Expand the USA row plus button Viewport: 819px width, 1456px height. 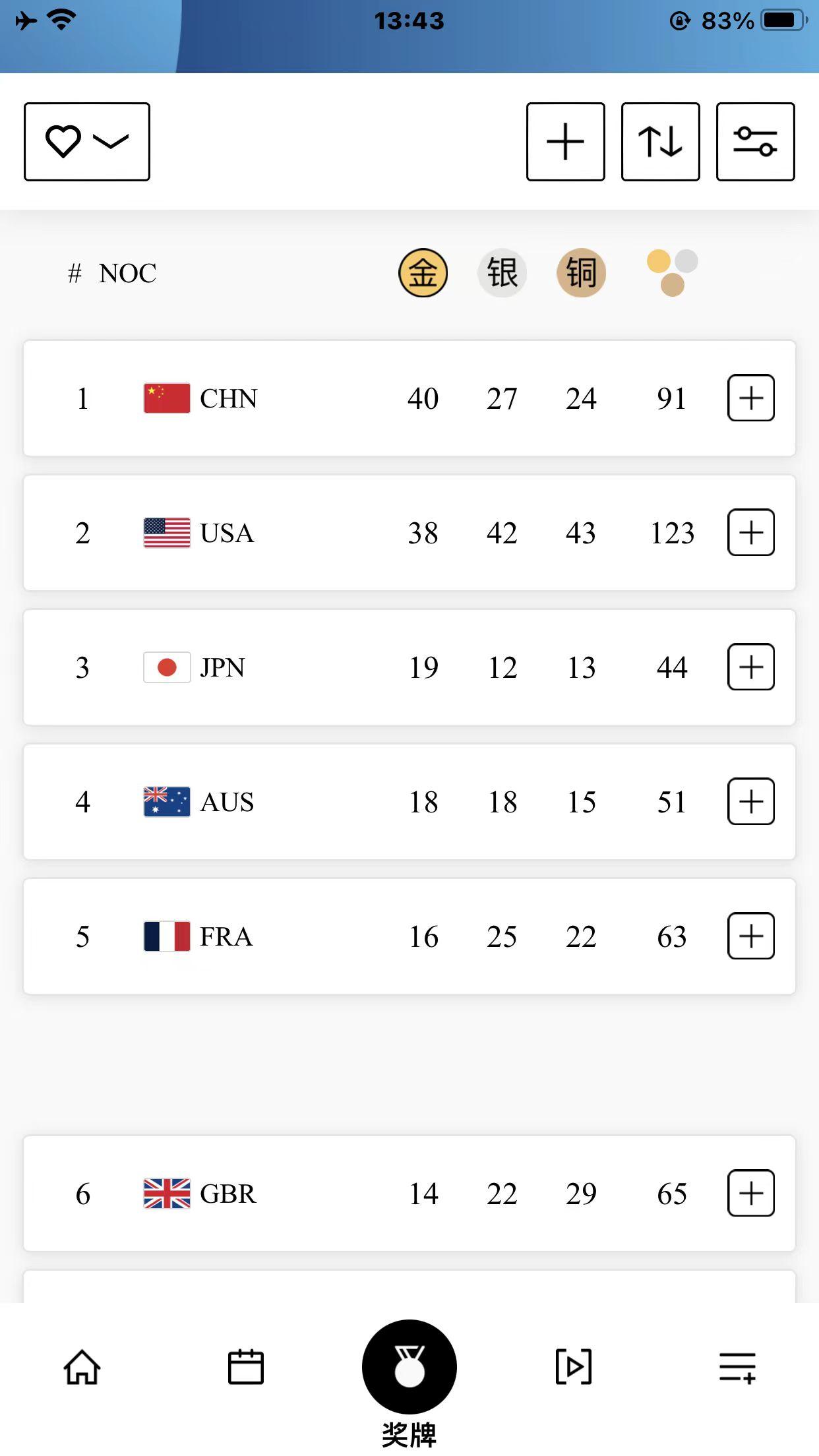click(x=750, y=533)
